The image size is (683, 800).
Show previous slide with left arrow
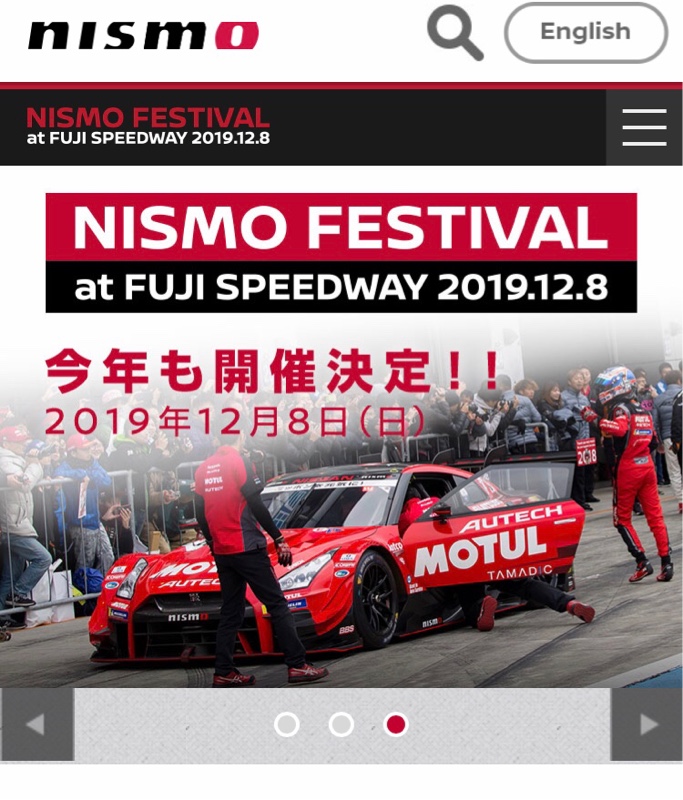tap(37, 724)
